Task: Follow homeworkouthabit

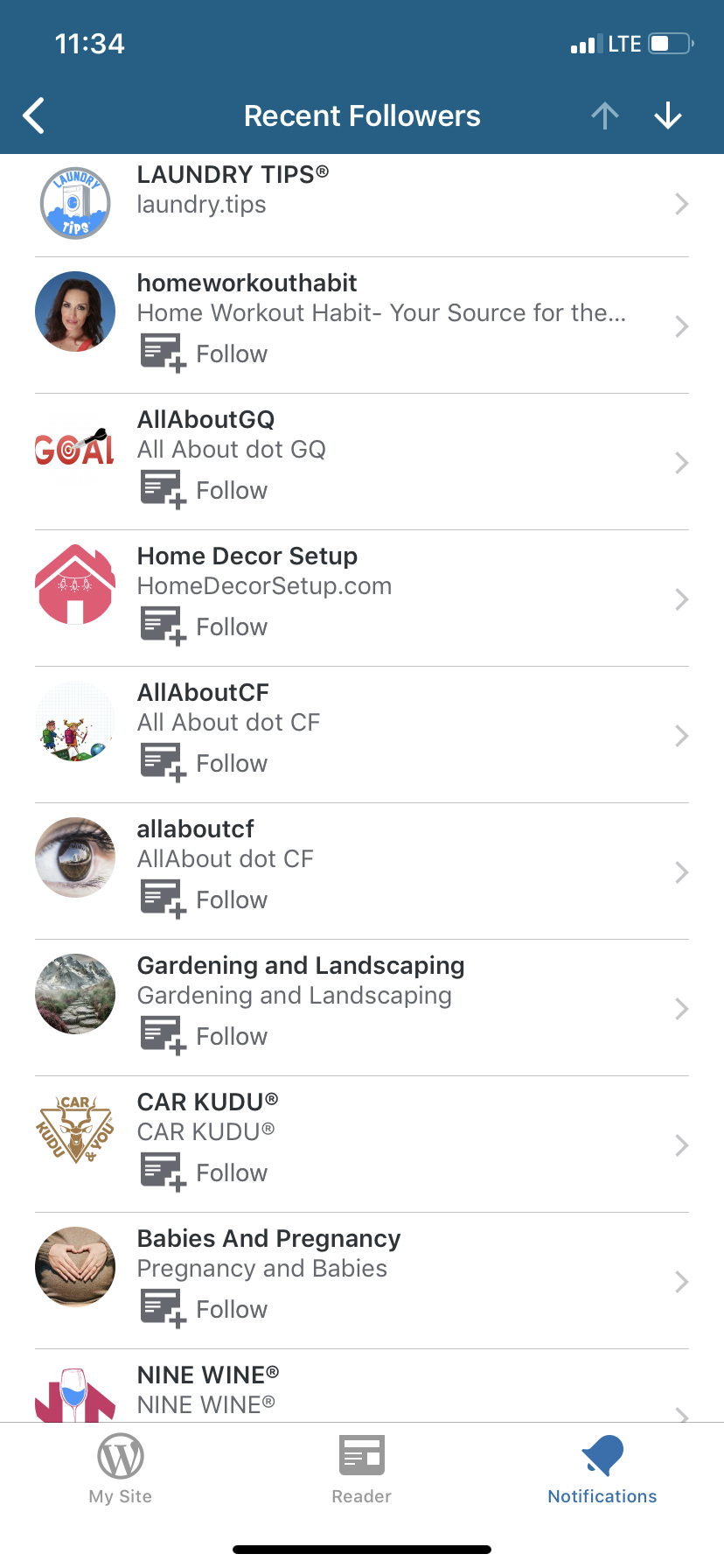Action: 205,353
